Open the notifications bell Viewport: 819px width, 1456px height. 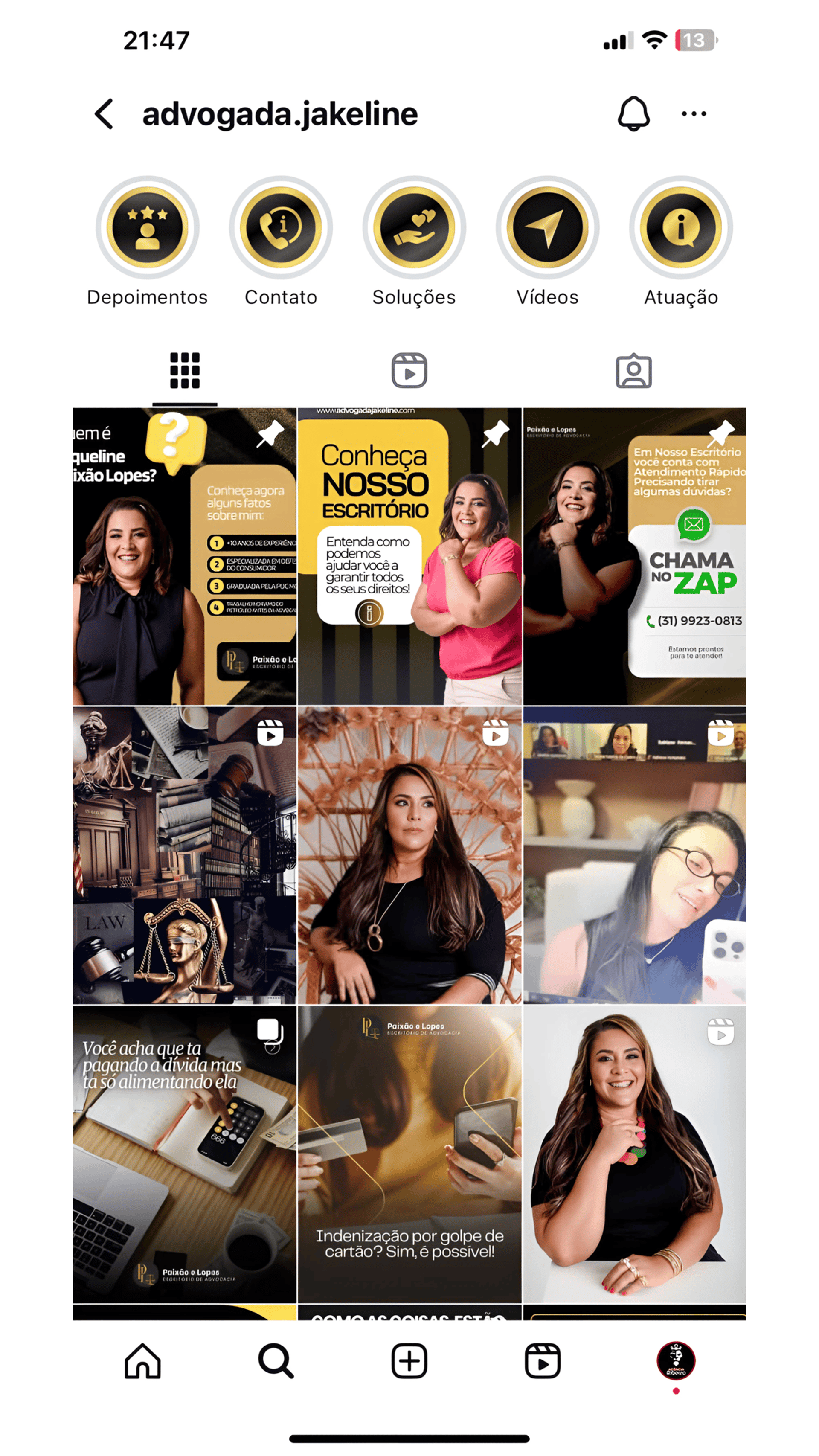(x=633, y=113)
